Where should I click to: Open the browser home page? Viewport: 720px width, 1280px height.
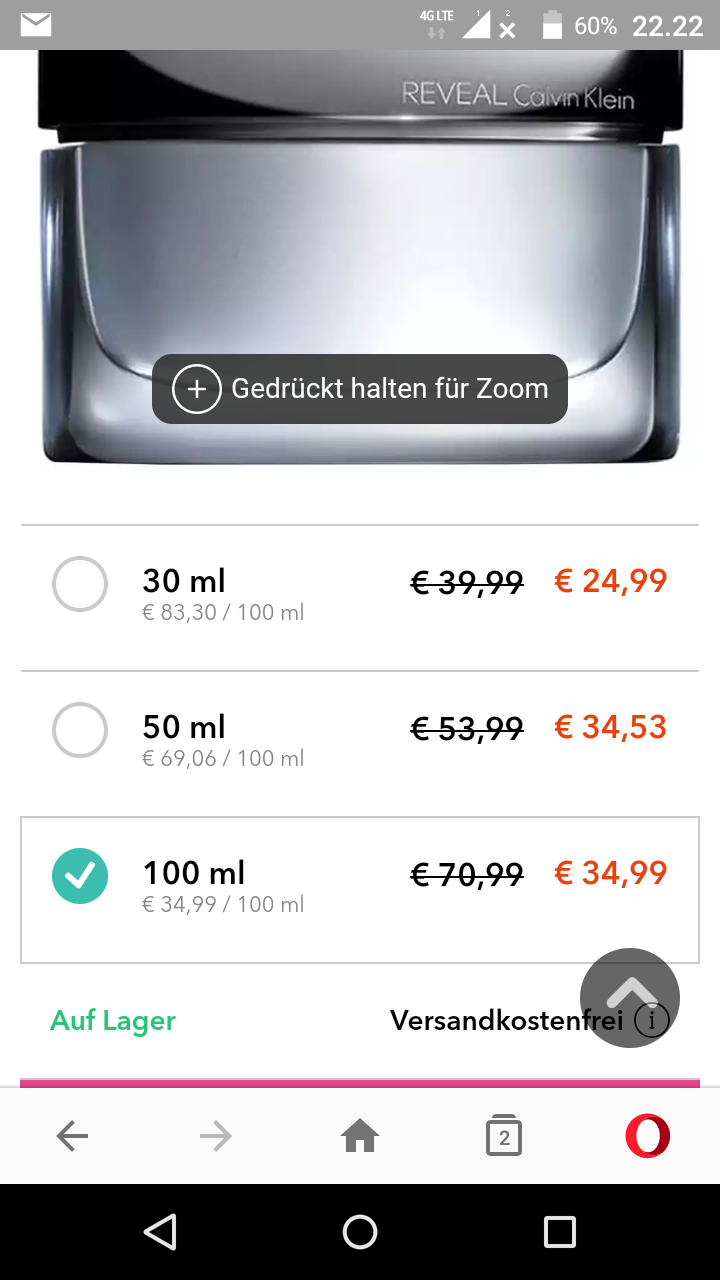coord(360,1136)
